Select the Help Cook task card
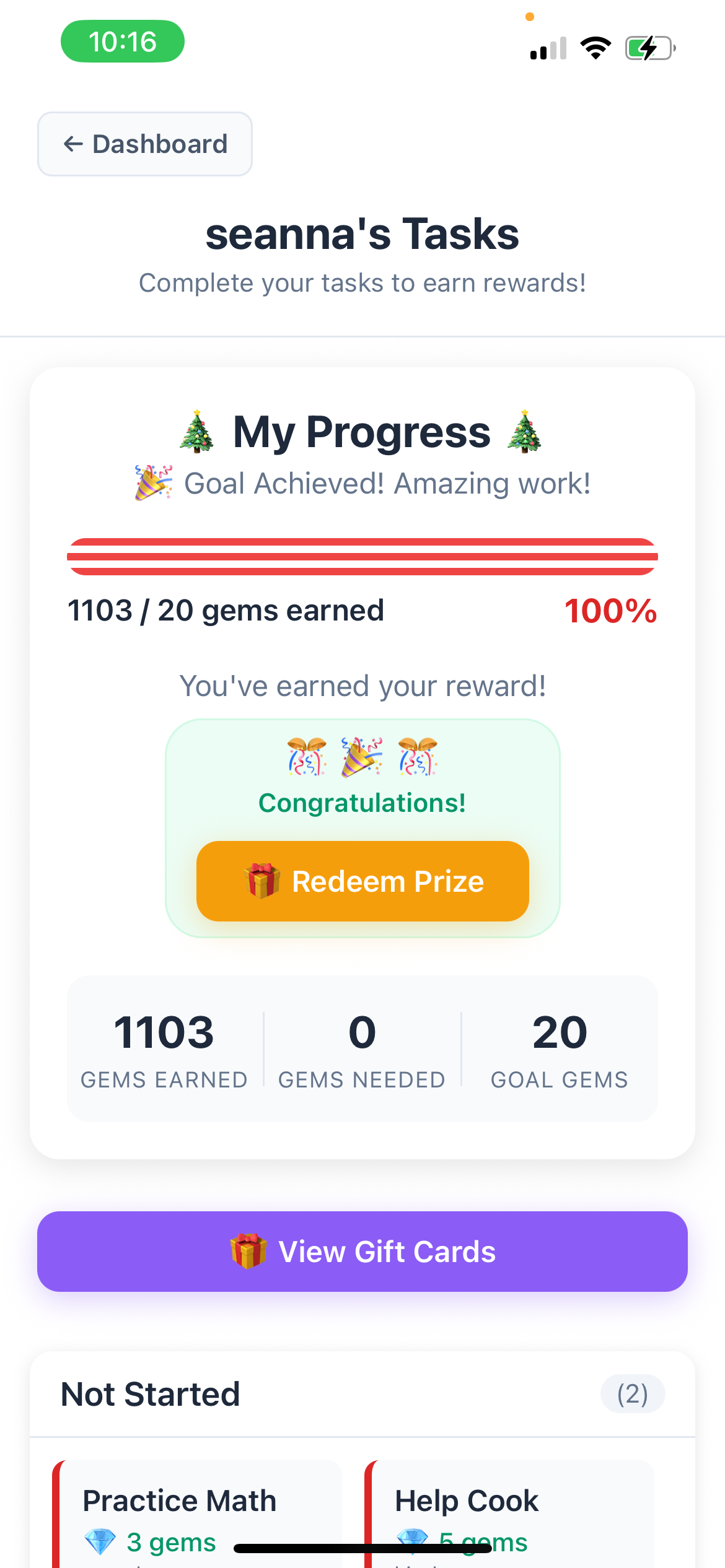 click(x=511, y=1511)
